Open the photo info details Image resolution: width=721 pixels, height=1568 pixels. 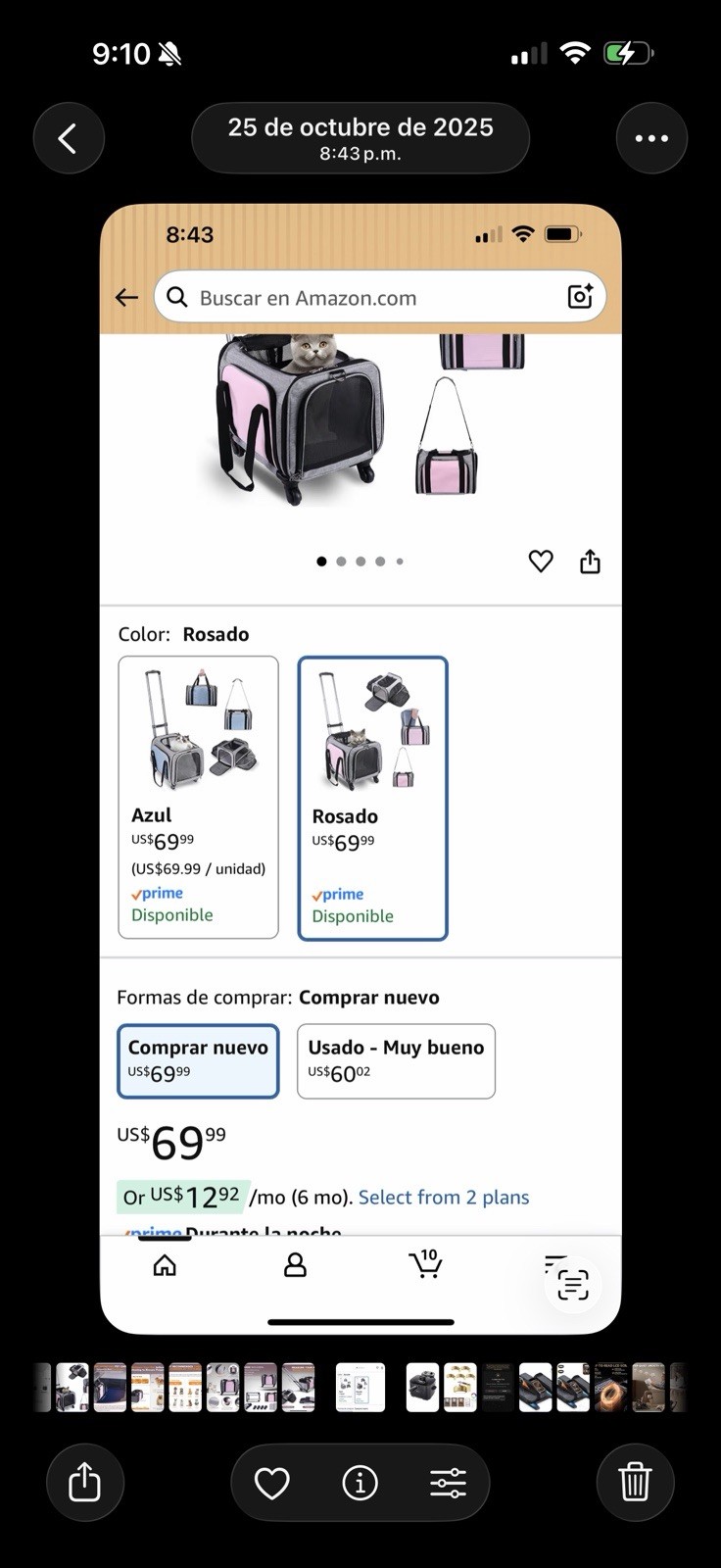[x=360, y=1483]
